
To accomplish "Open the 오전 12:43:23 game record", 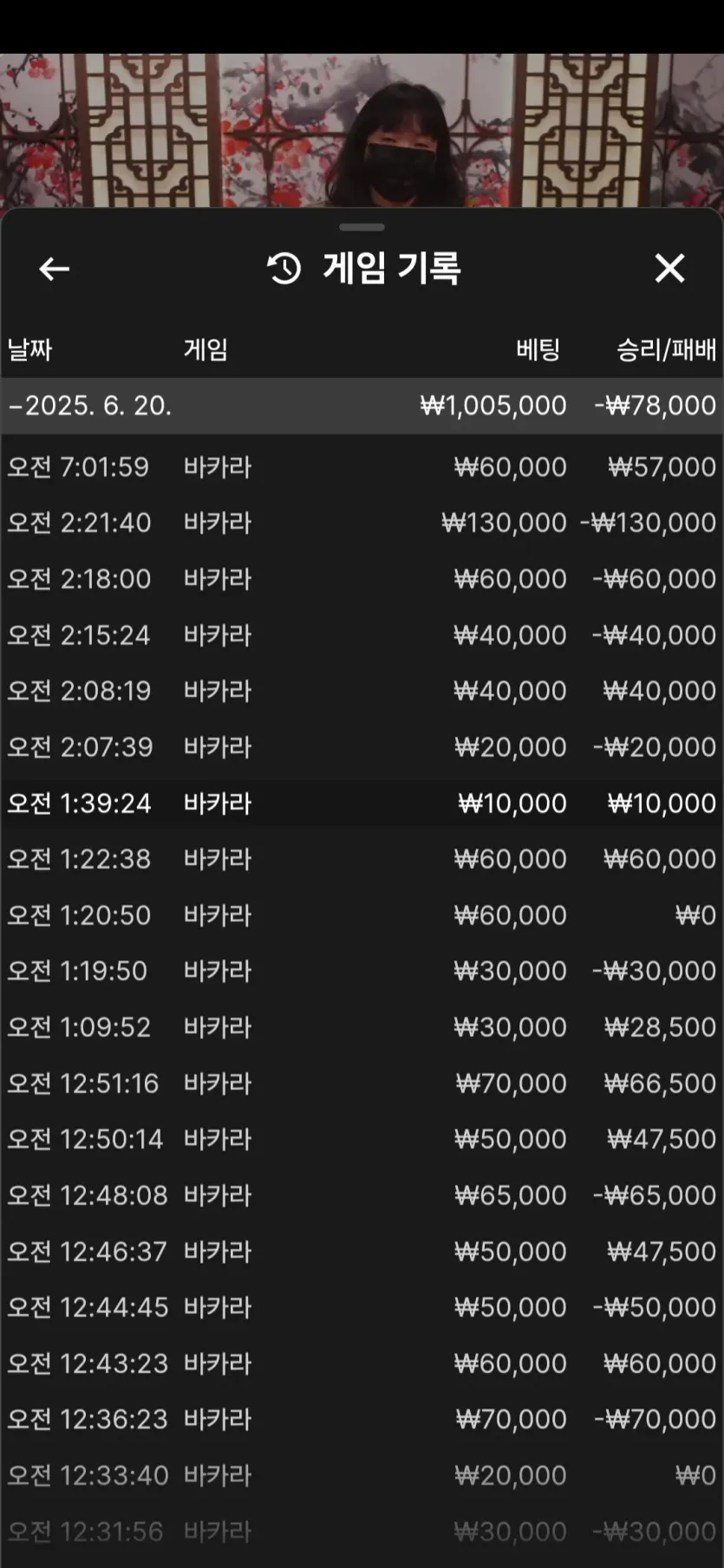I will (x=362, y=1363).
